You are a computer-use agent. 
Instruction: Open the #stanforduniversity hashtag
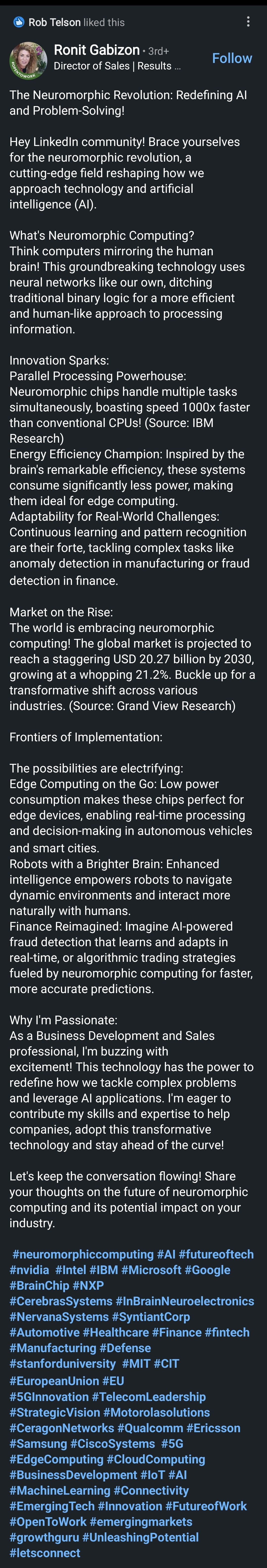tap(62, 1364)
